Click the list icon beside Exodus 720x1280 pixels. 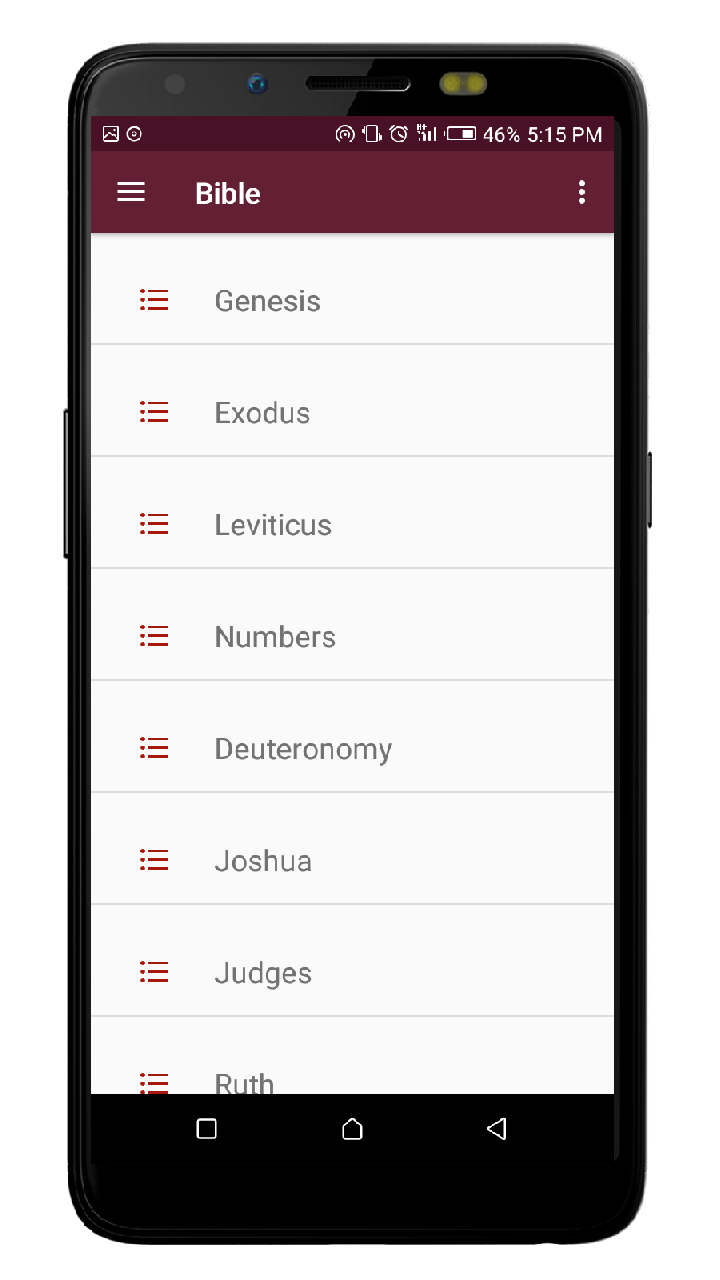point(154,411)
